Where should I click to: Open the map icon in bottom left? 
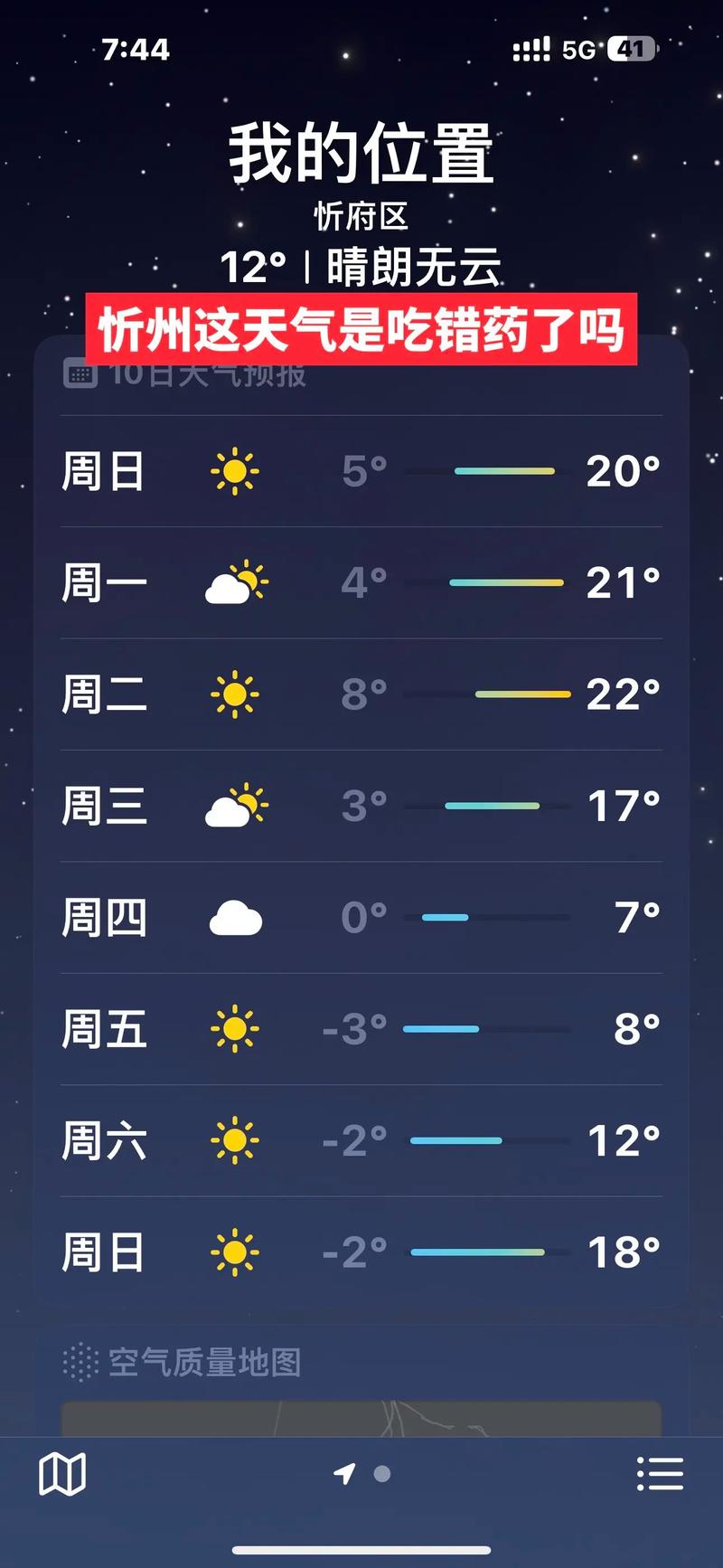coord(63,1474)
